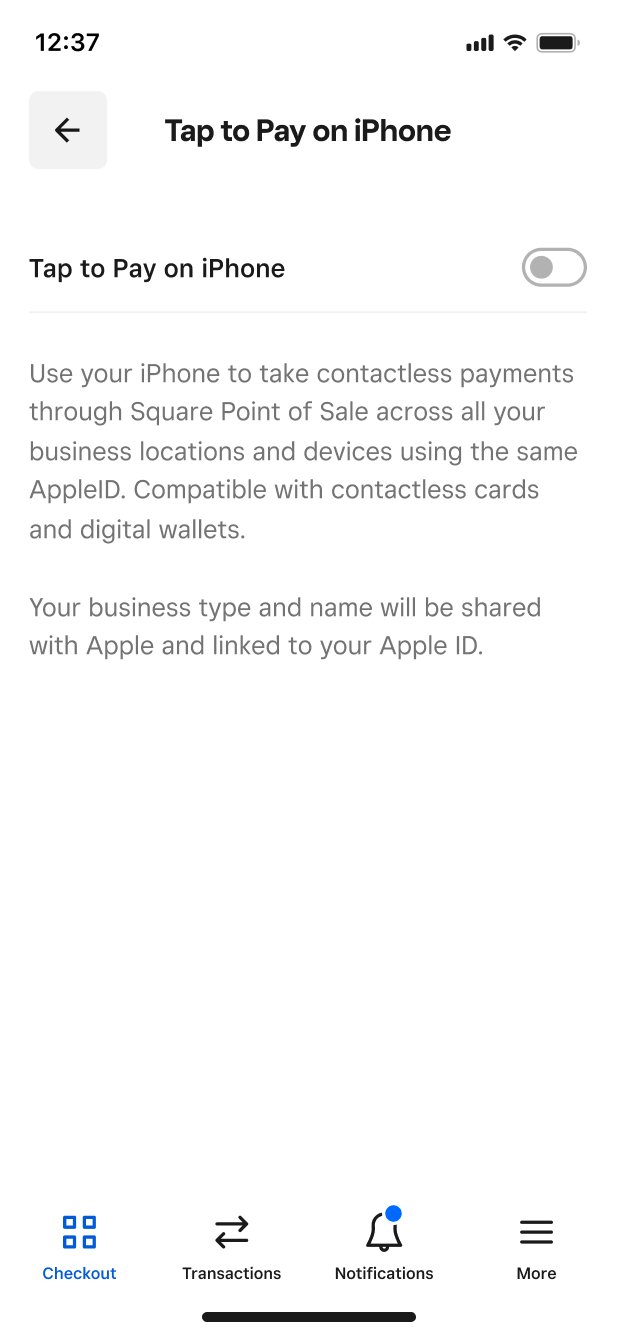Go back using the arrow button
Image resolution: width=617 pixels, height=1334 pixels.
[67, 130]
